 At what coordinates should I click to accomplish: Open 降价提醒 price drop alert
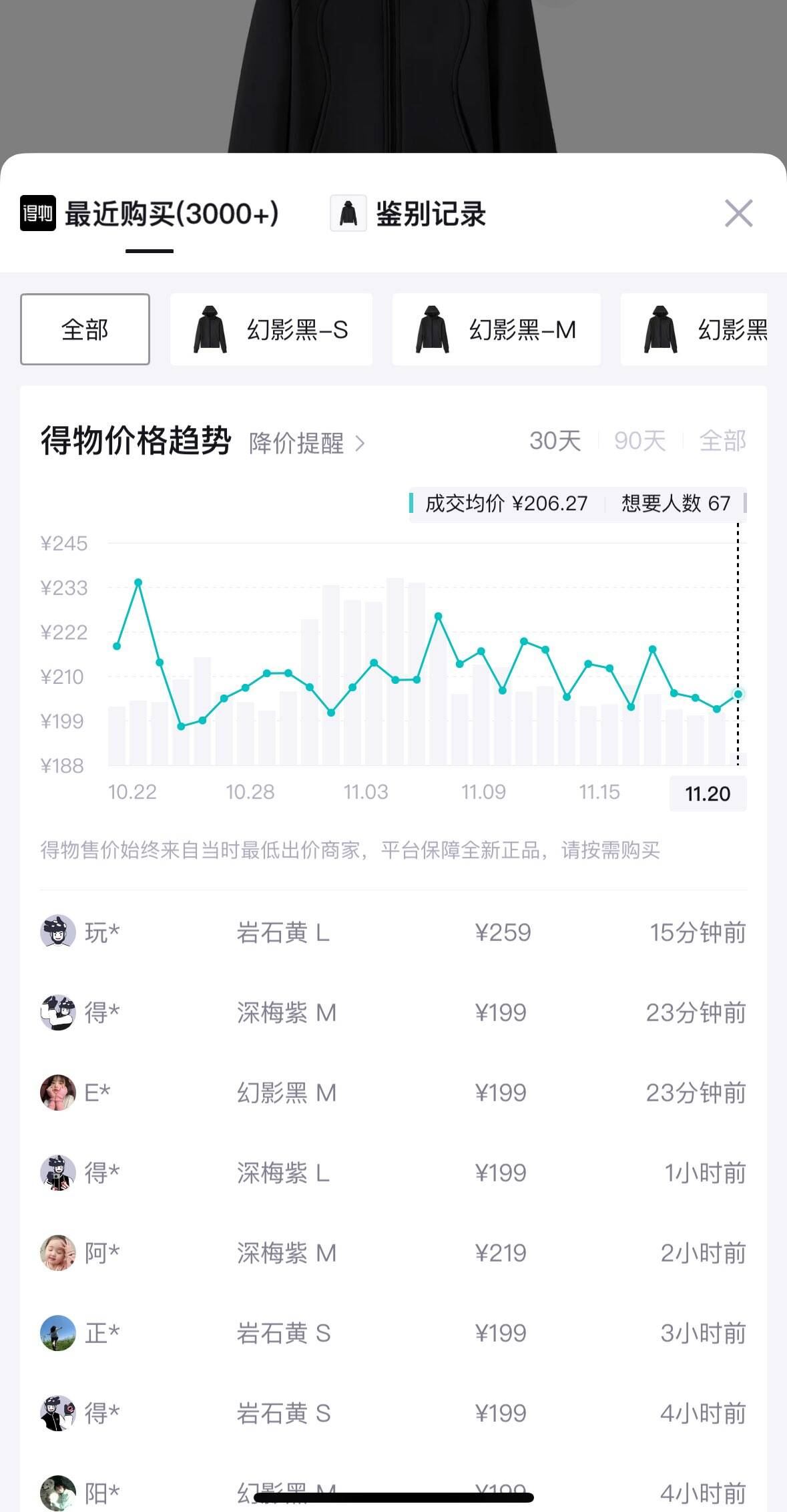click(306, 443)
